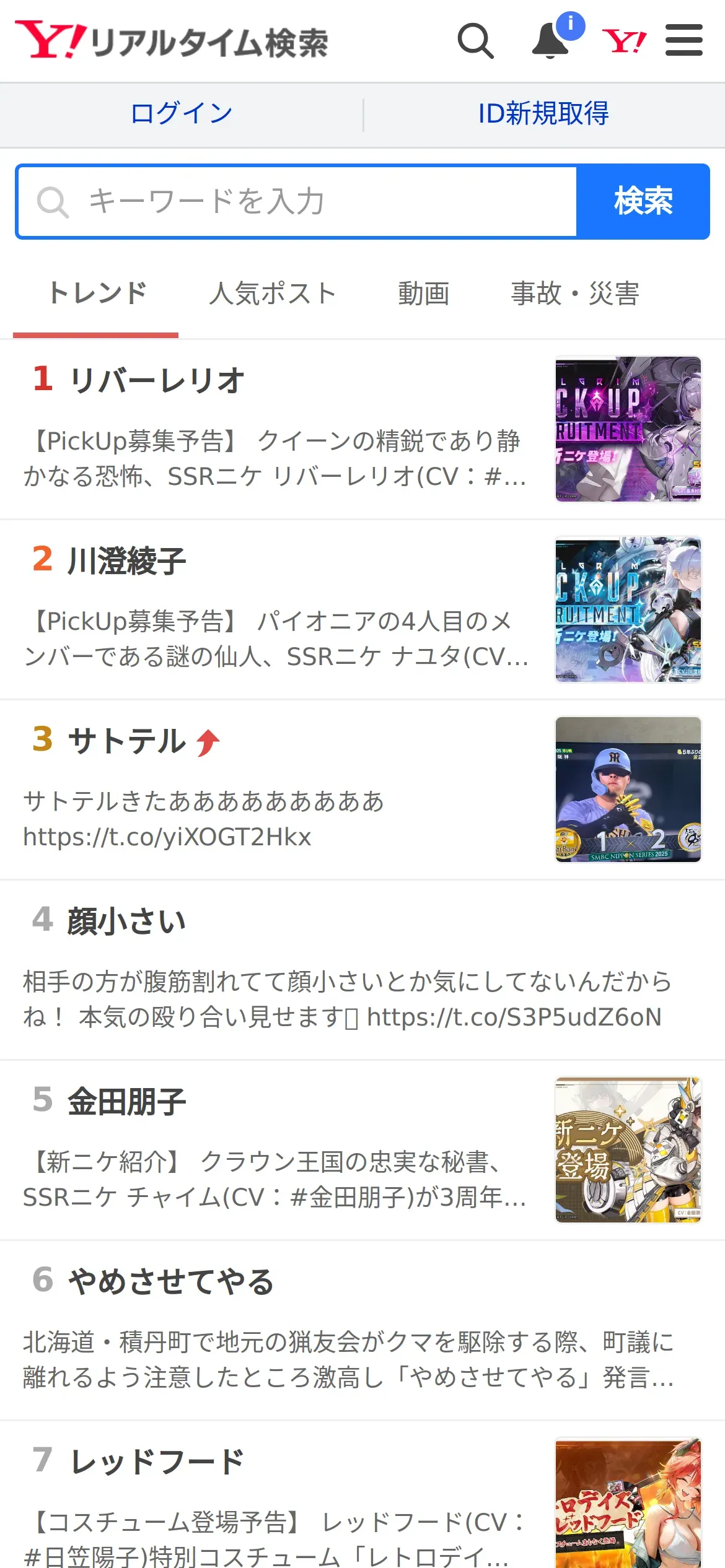
Task: Go to Yahoo! Japan home icon
Action: [x=624, y=41]
